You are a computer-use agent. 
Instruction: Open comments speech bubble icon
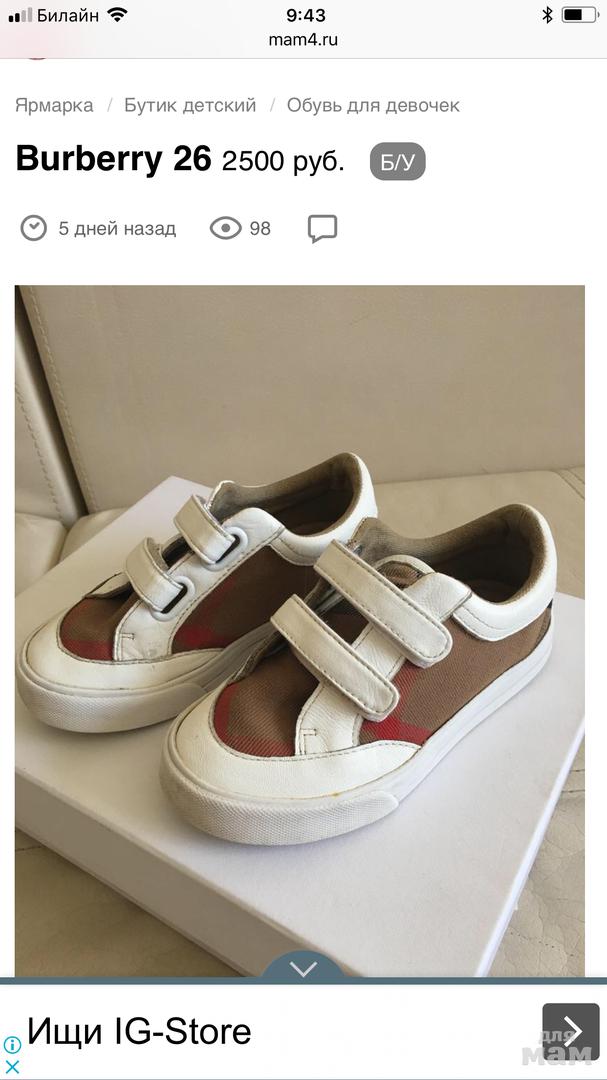(322, 228)
